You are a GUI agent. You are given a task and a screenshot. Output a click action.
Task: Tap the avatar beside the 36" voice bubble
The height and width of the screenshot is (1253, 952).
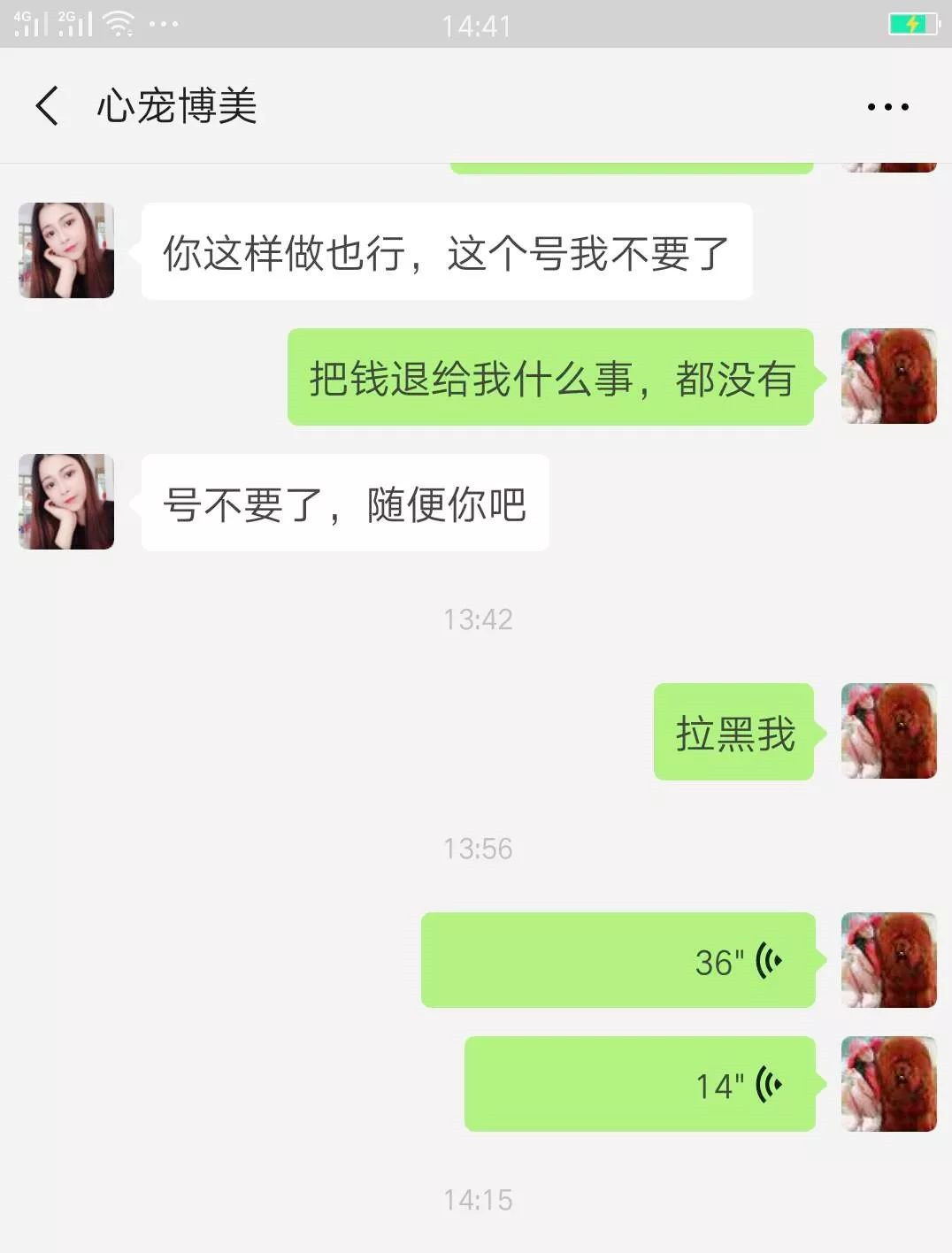click(888, 959)
